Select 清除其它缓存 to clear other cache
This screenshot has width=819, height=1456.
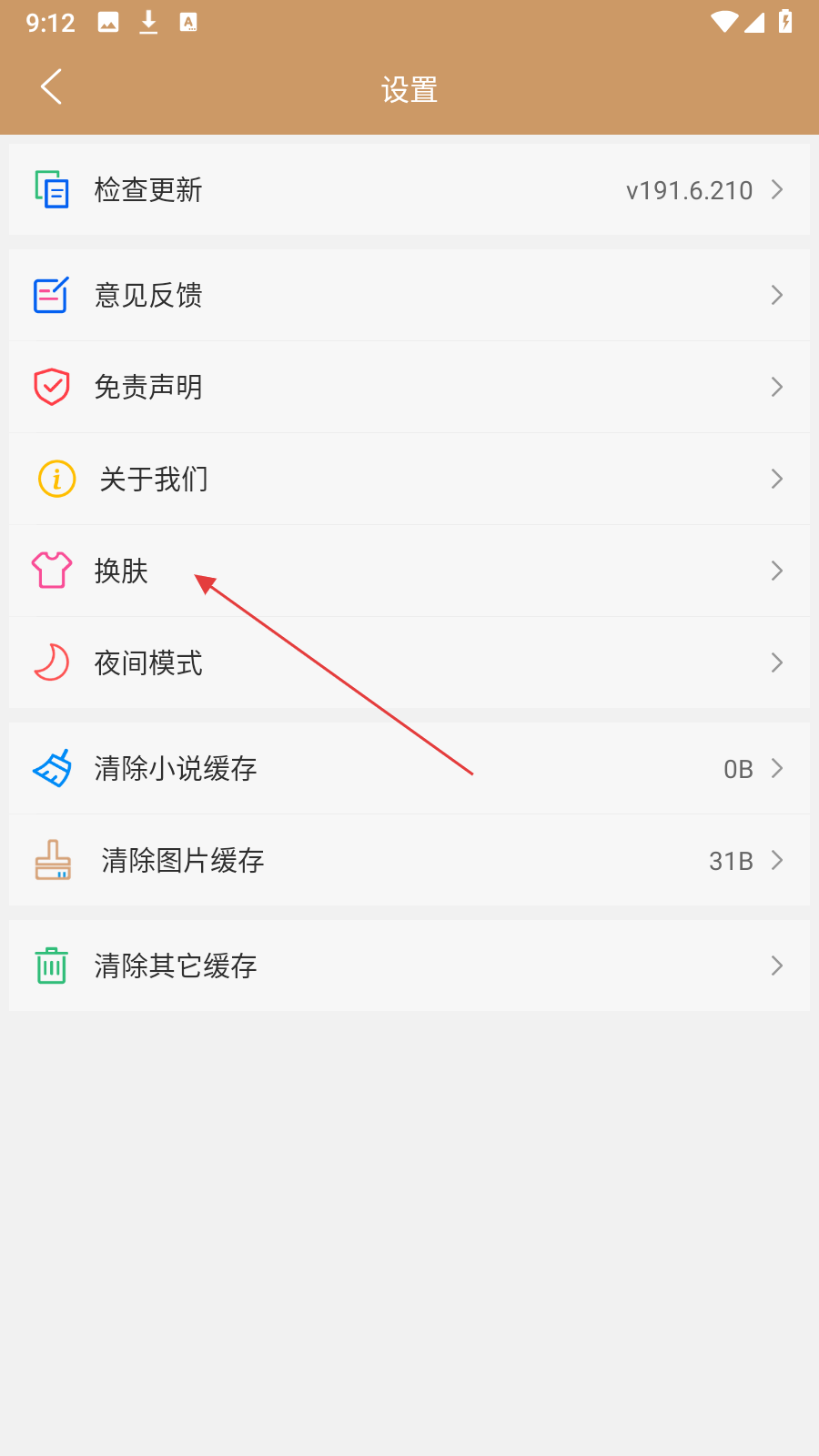click(409, 966)
